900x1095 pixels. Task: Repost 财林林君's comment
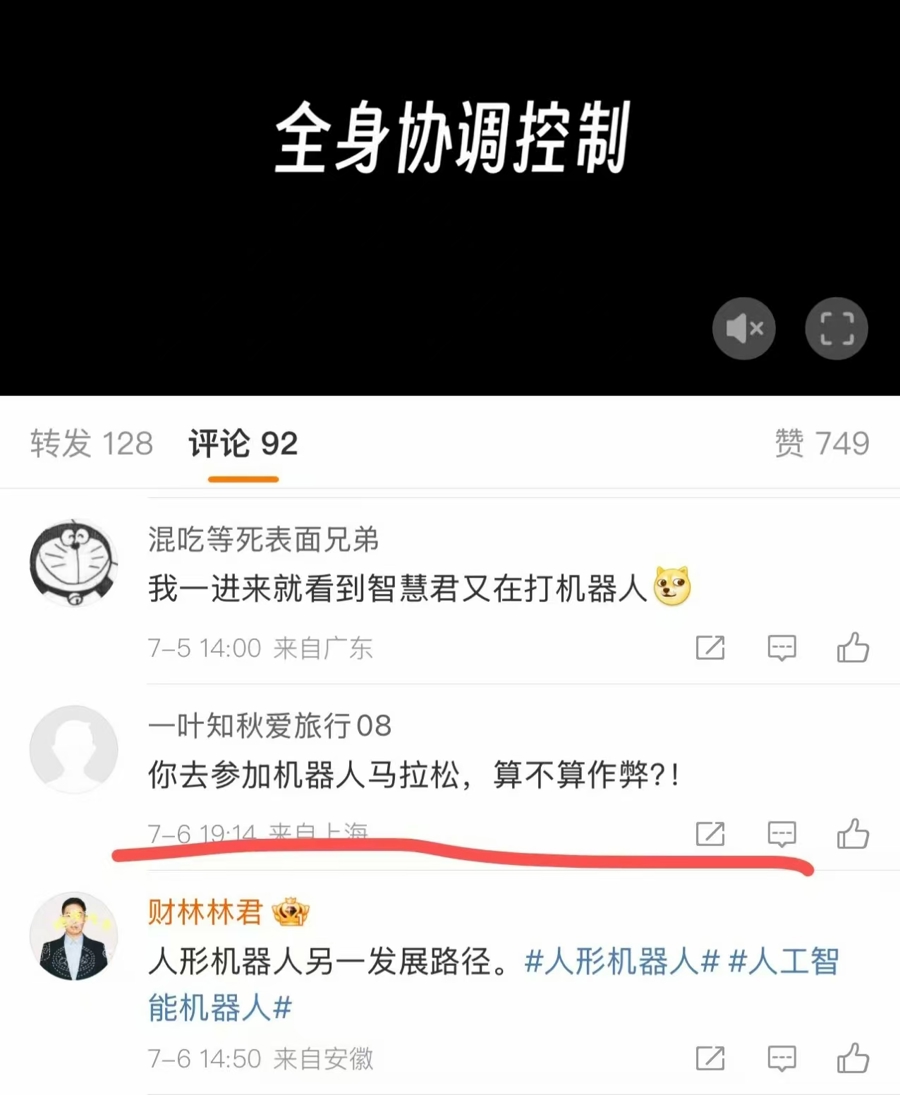(x=710, y=1058)
